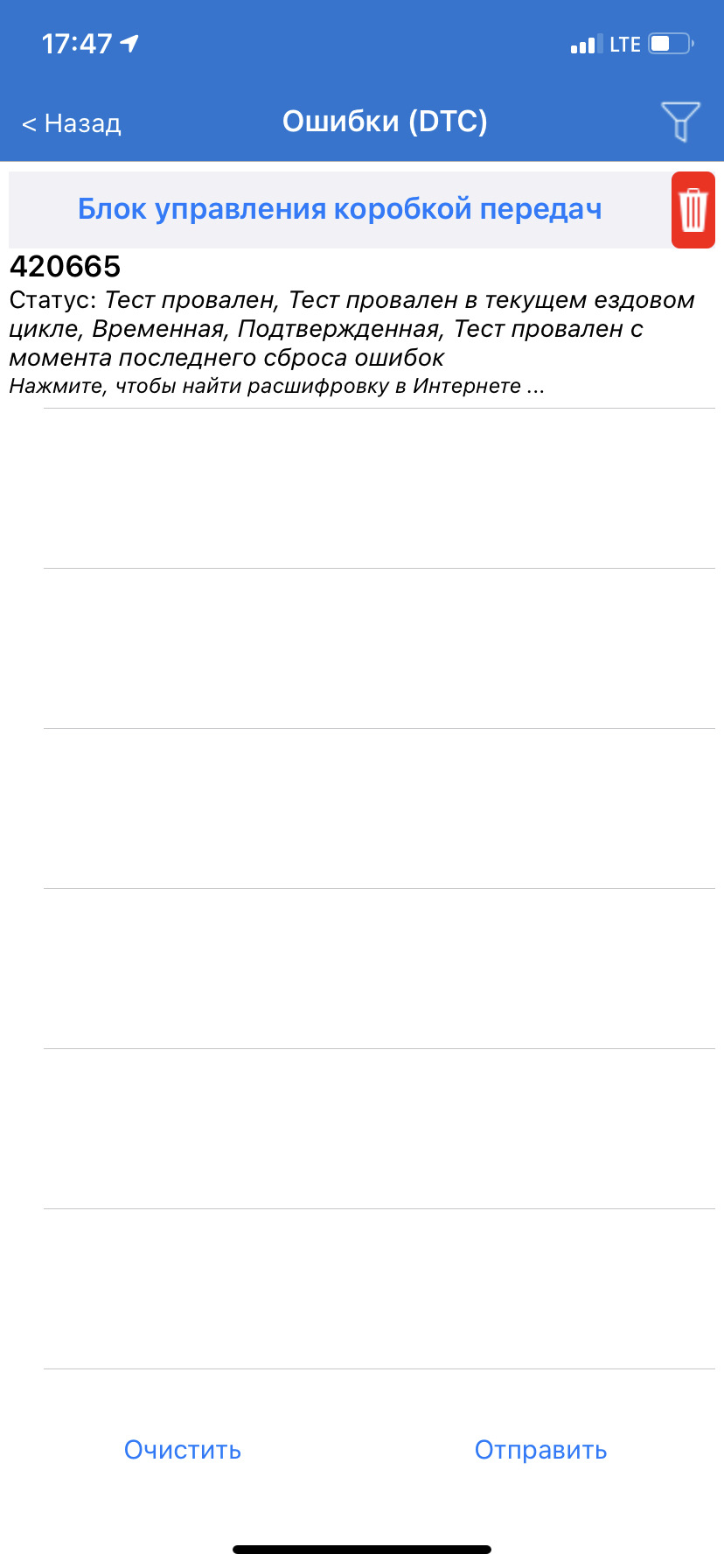Open the filter funnel icon
Screen dimensions: 724x1568
(x=679, y=122)
